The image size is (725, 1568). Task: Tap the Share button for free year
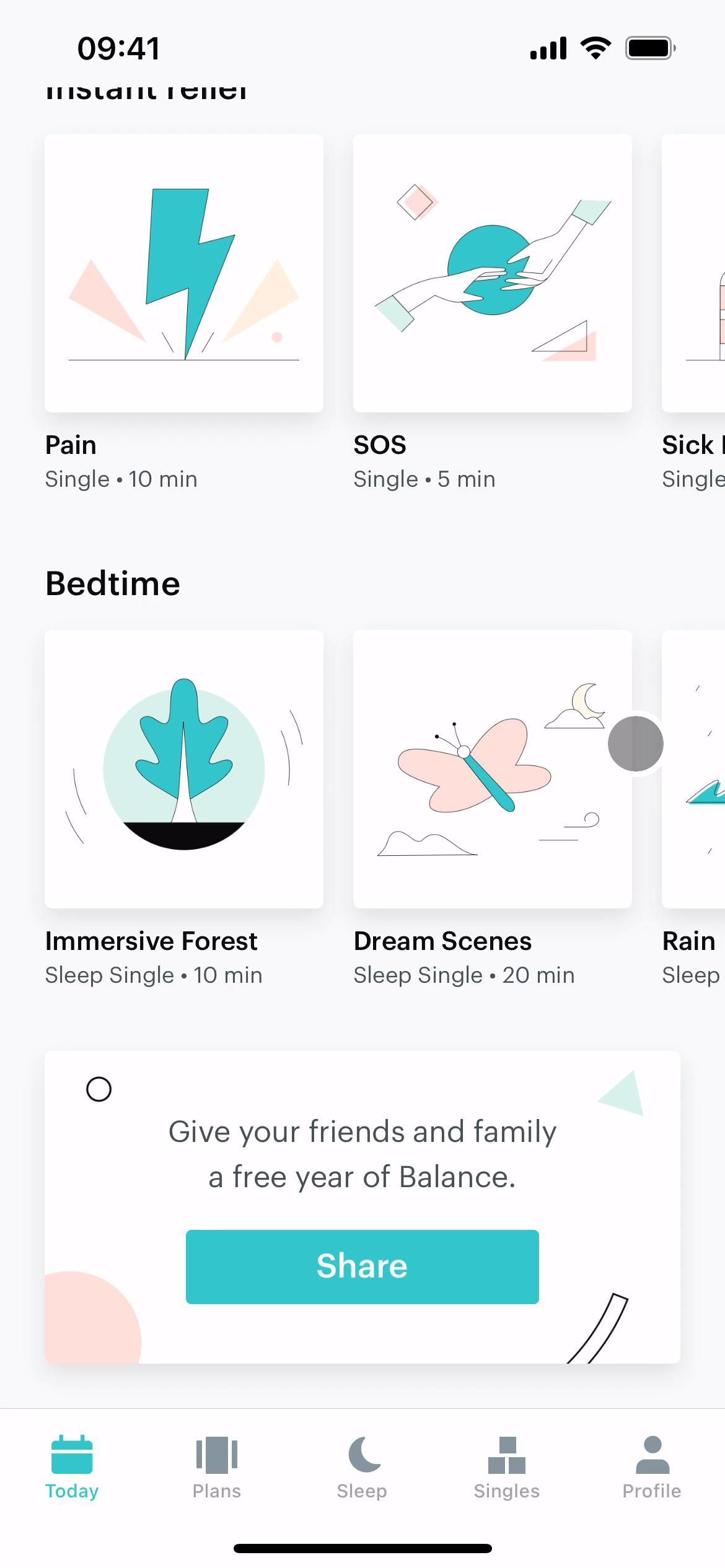tap(362, 1266)
